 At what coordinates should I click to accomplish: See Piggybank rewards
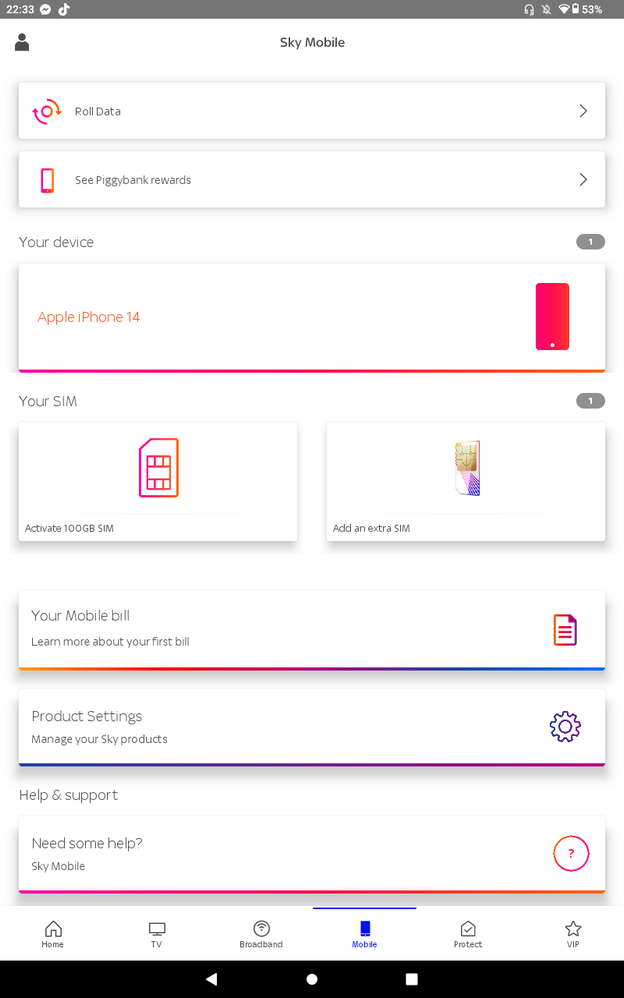click(x=311, y=180)
